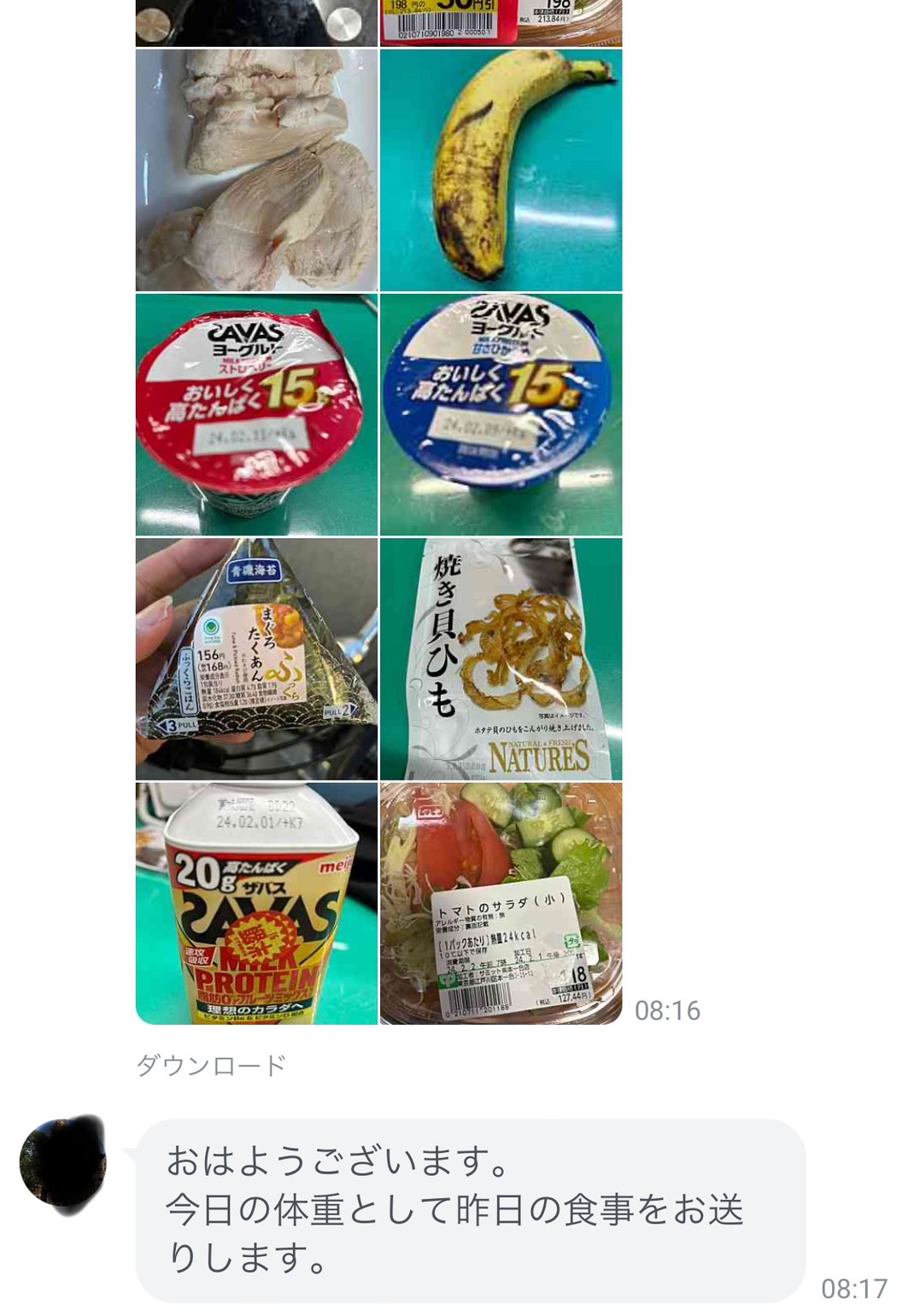
Task: Open the tomato salad photo
Action: [501, 903]
